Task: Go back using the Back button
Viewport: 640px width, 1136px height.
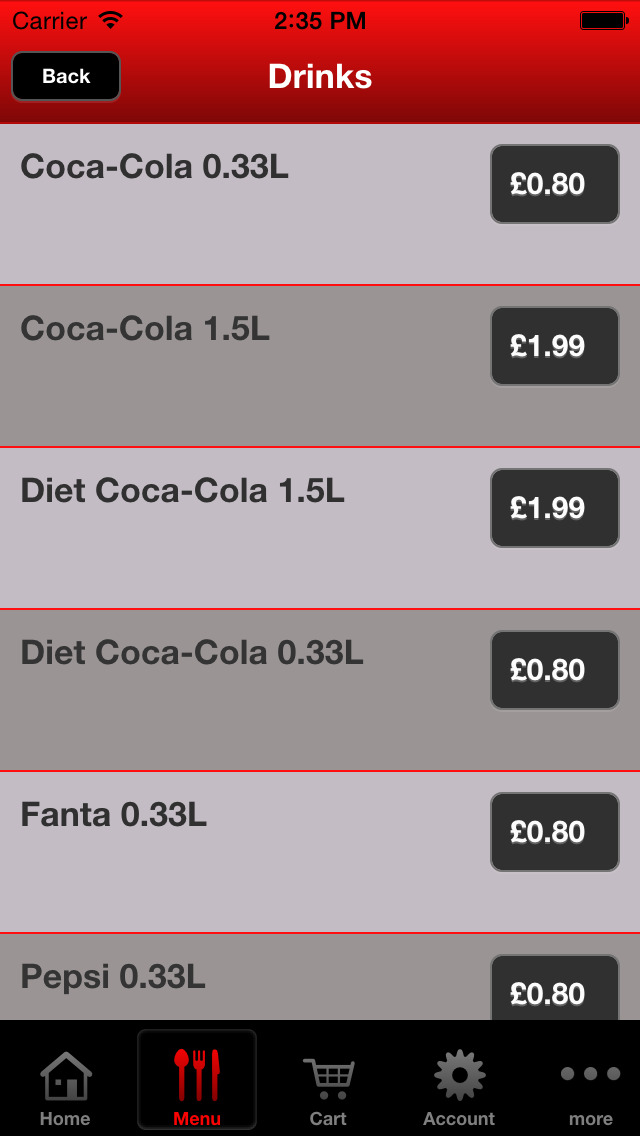Action: click(x=66, y=76)
